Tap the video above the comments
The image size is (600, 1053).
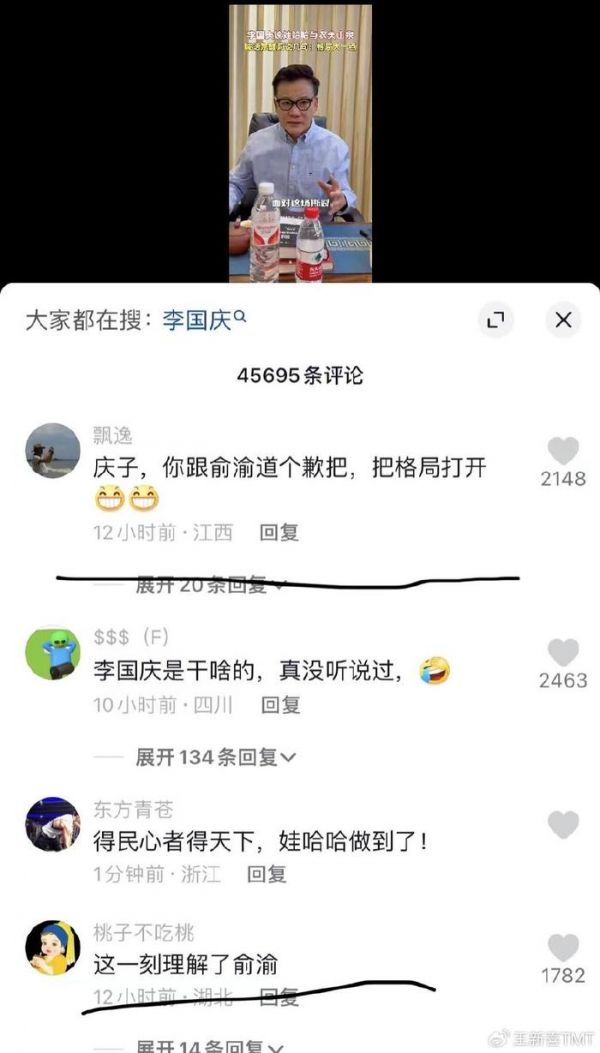(x=300, y=140)
